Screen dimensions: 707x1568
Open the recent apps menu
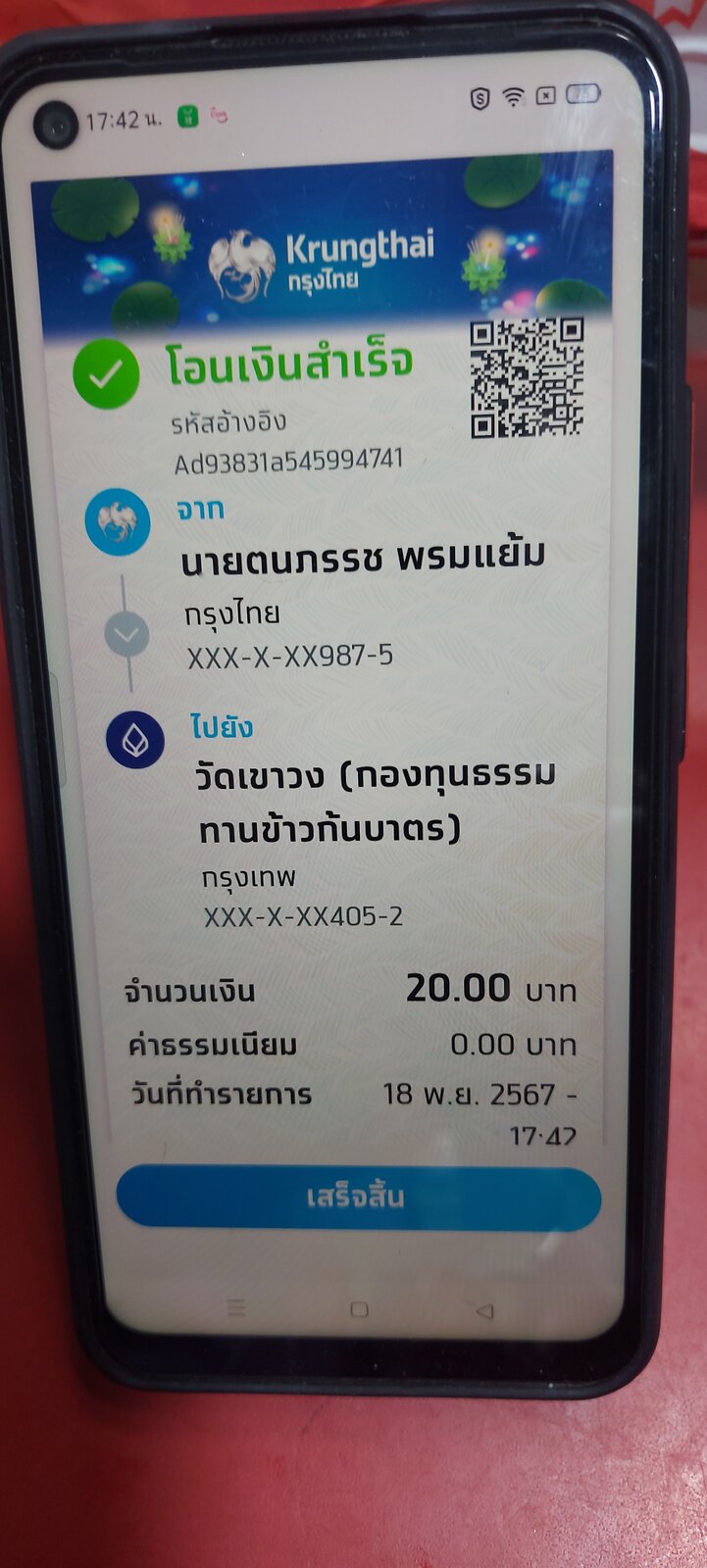[x=236, y=1307]
